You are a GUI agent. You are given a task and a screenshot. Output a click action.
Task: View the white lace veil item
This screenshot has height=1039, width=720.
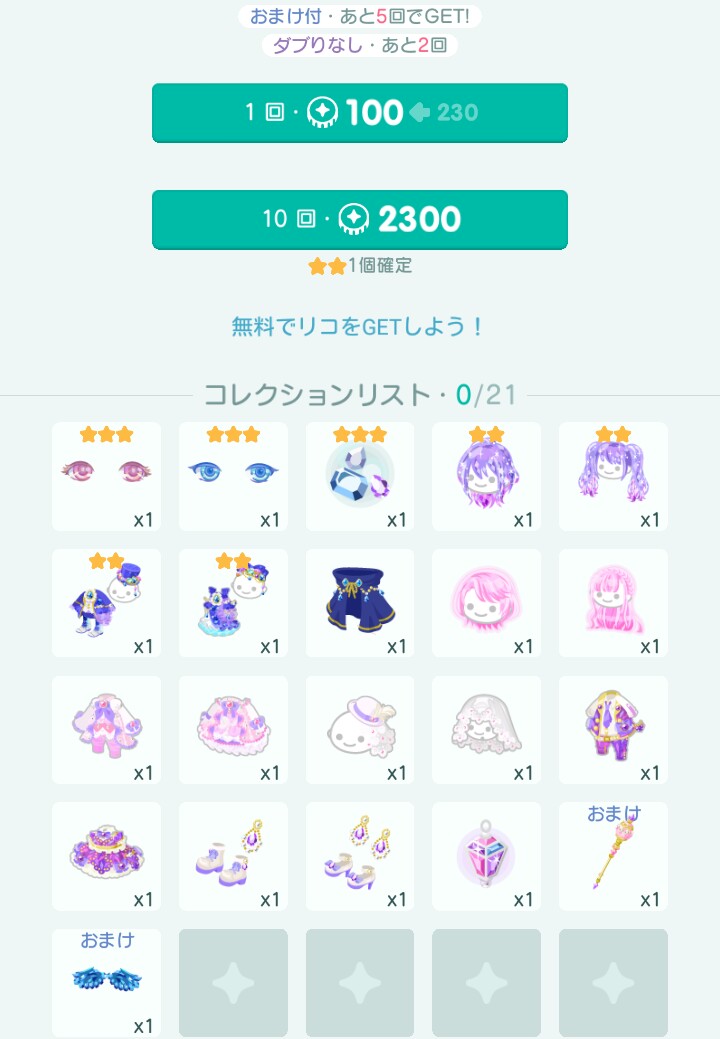487,730
